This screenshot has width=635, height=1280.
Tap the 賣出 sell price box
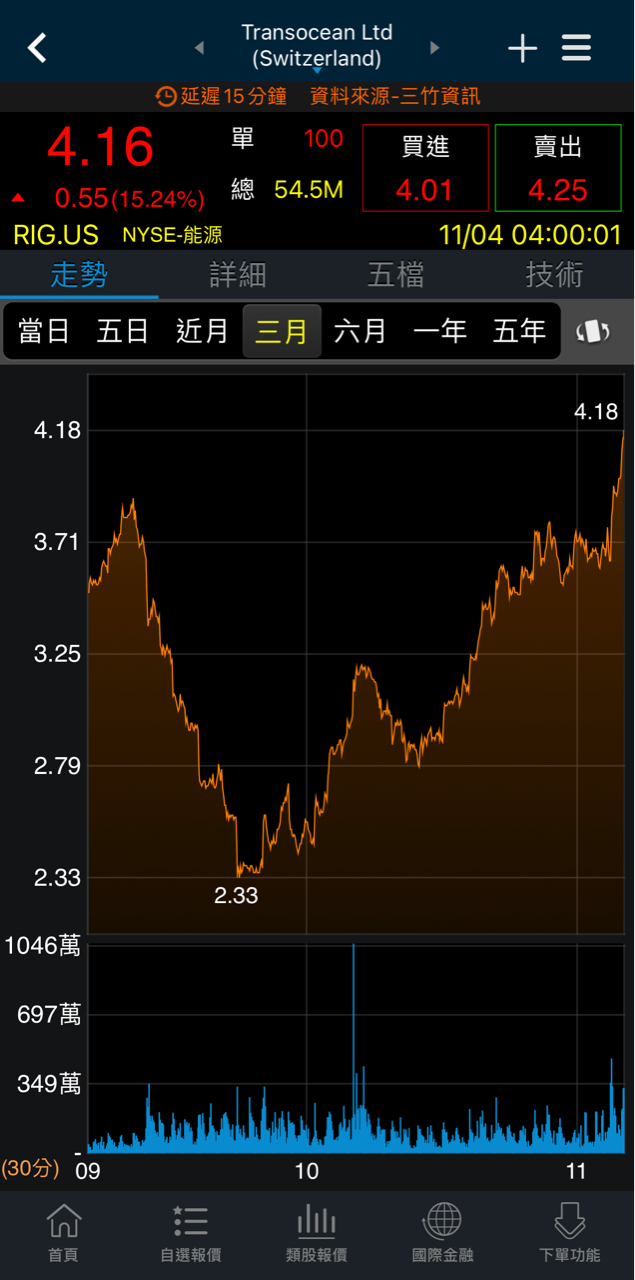click(557, 168)
